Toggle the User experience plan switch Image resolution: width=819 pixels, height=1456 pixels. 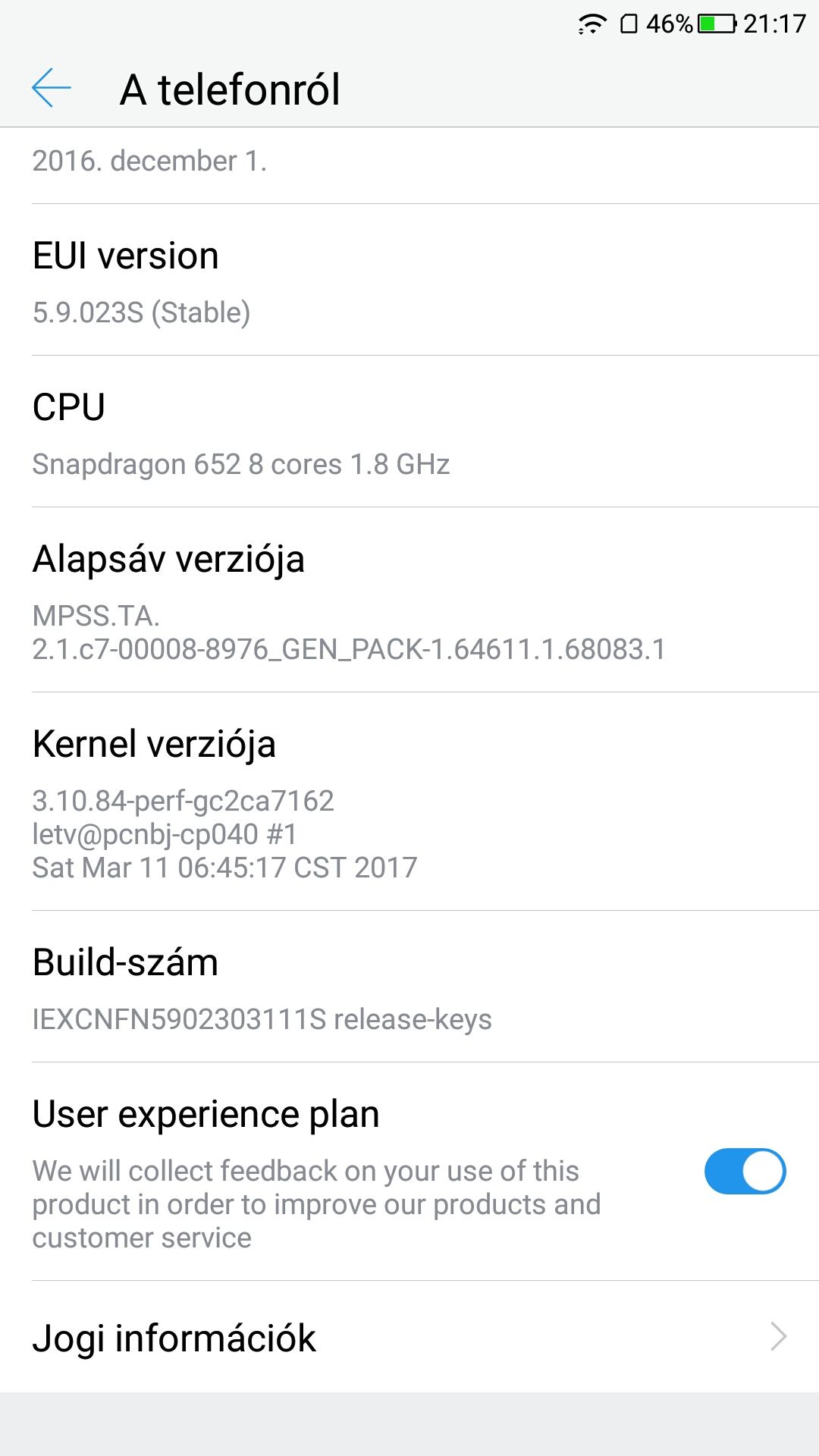click(745, 1171)
